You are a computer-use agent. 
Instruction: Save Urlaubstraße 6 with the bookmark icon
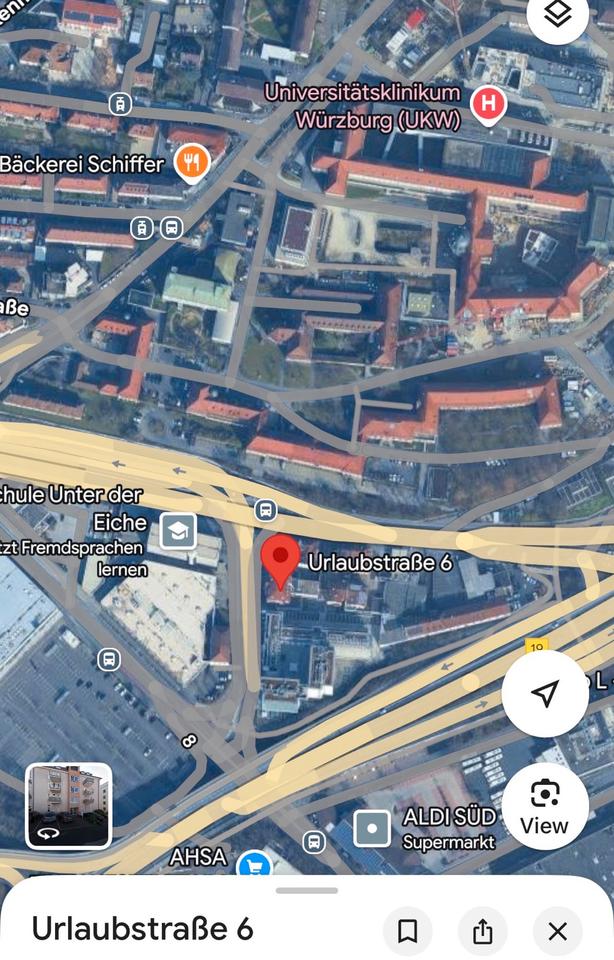pos(407,931)
